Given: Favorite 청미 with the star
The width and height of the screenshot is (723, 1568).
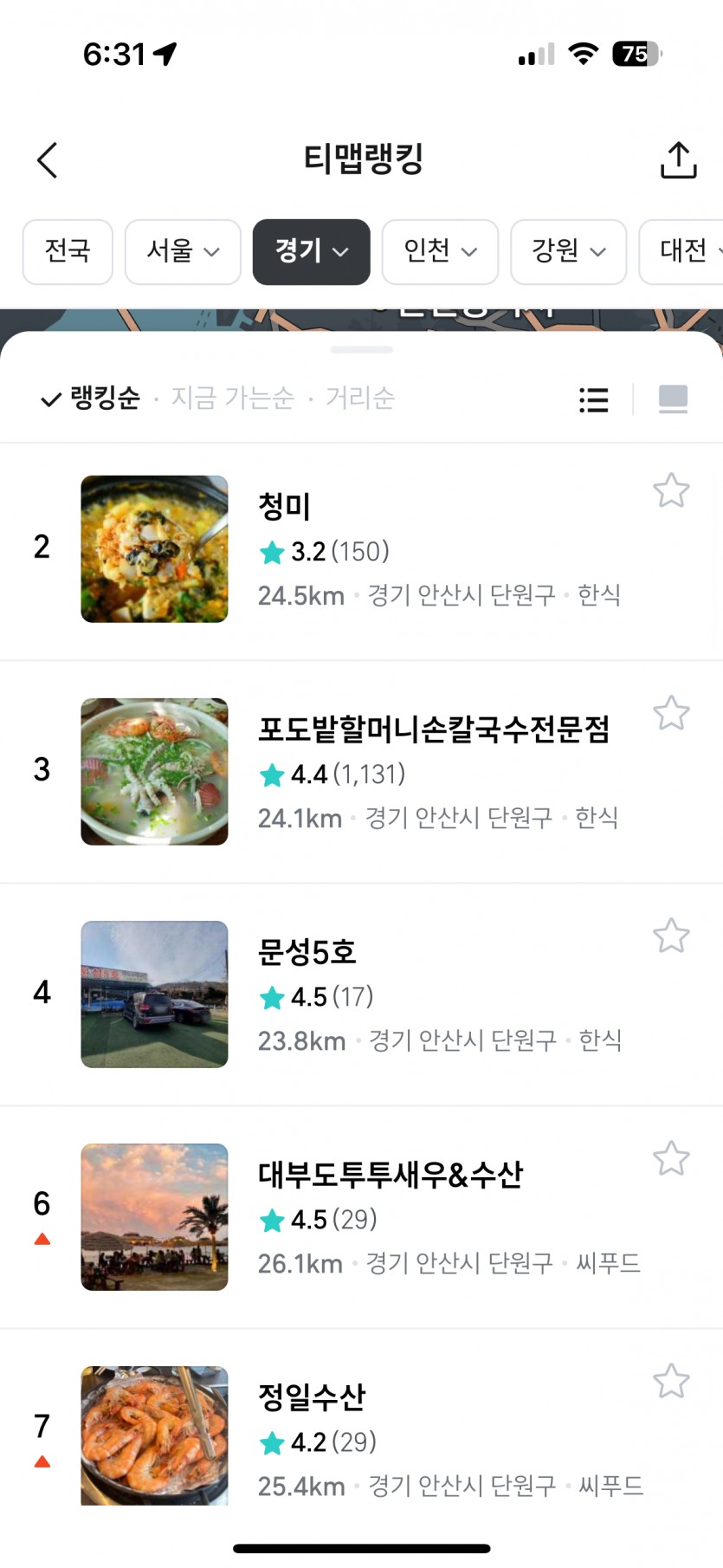Looking at the screenshot, I should 671,491.
